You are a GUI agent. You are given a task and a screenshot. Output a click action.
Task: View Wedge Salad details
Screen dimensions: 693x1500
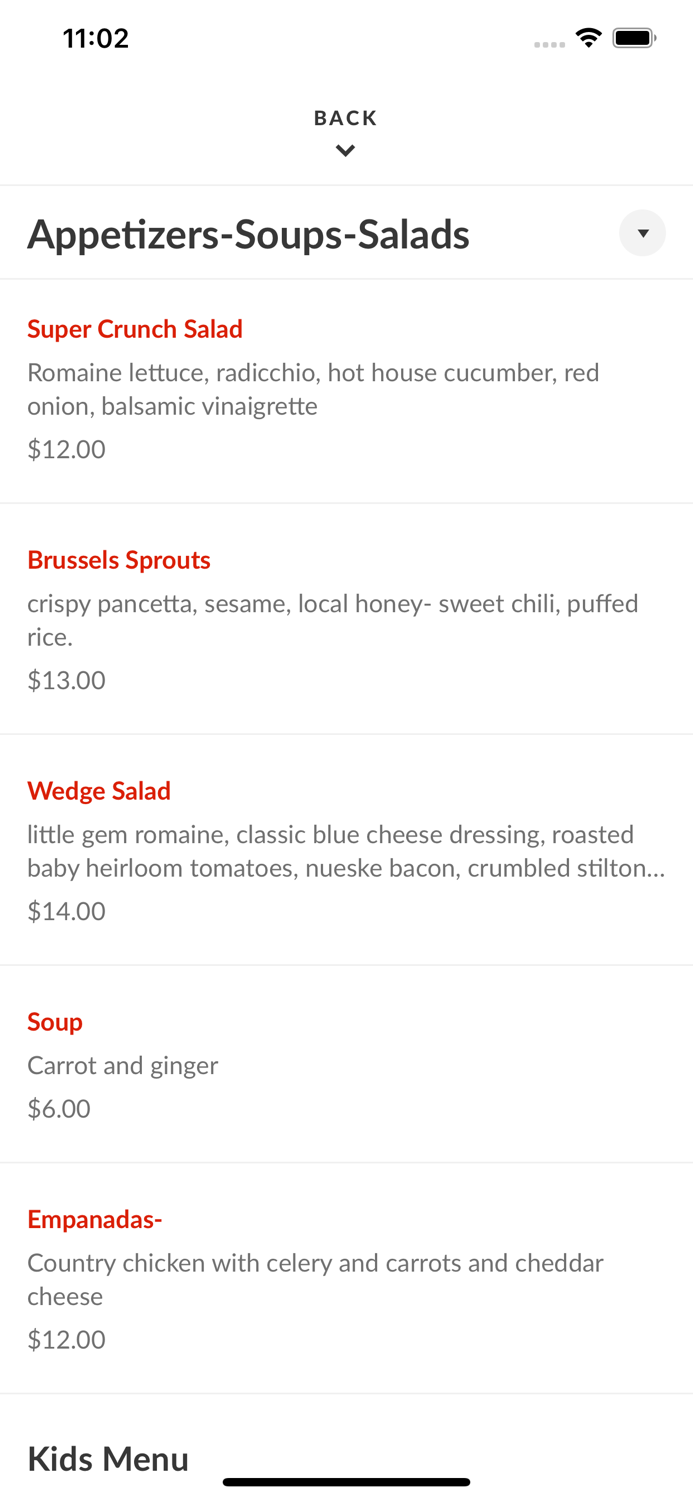coord(346,850)
